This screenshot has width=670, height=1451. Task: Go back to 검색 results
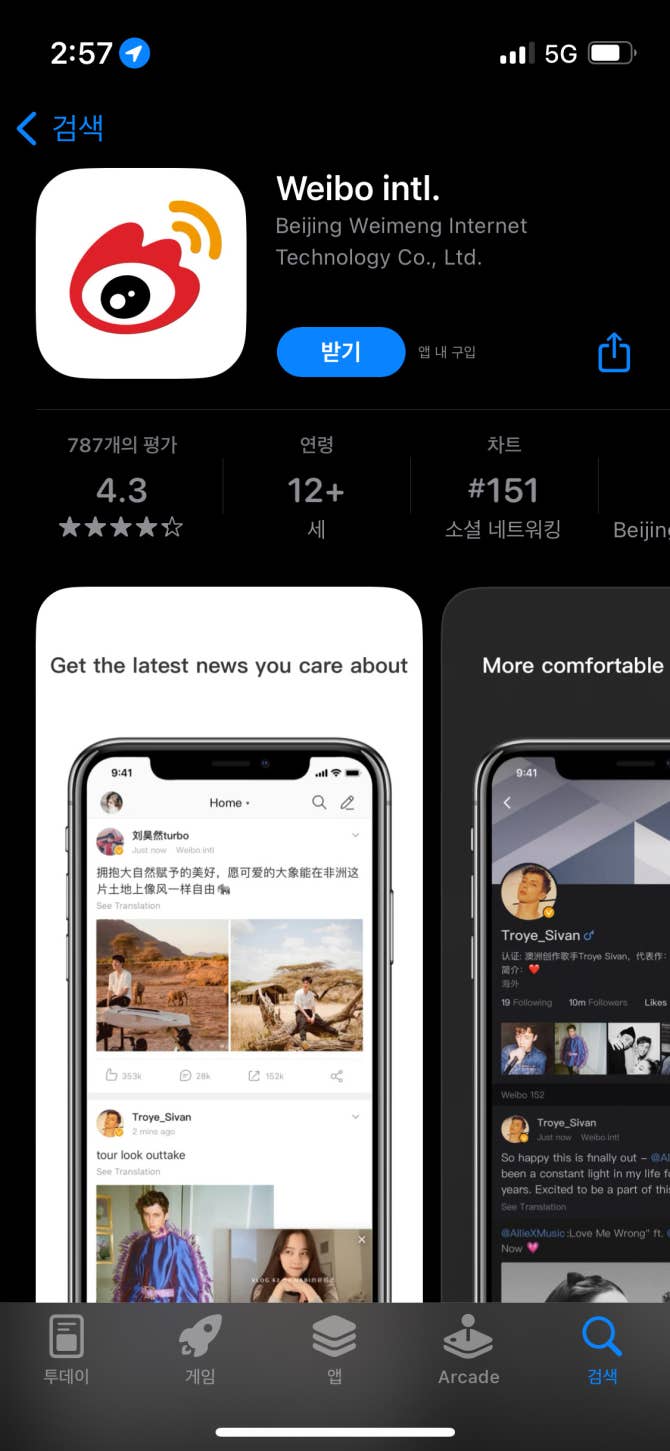tap(60, 128)
